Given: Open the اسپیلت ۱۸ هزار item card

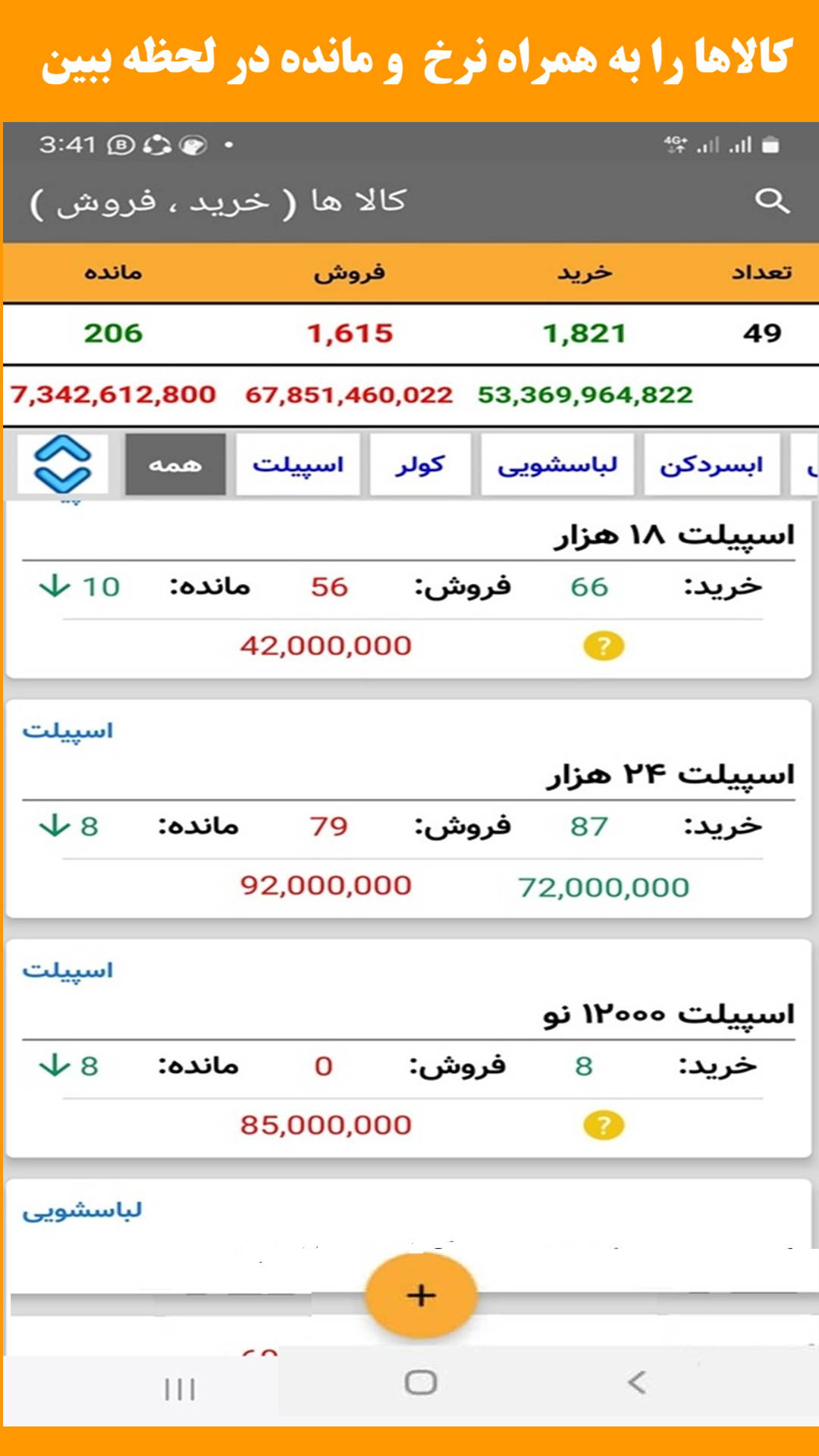Looking at the screenshot, I should pyautogui.click(x=409, y=589).
